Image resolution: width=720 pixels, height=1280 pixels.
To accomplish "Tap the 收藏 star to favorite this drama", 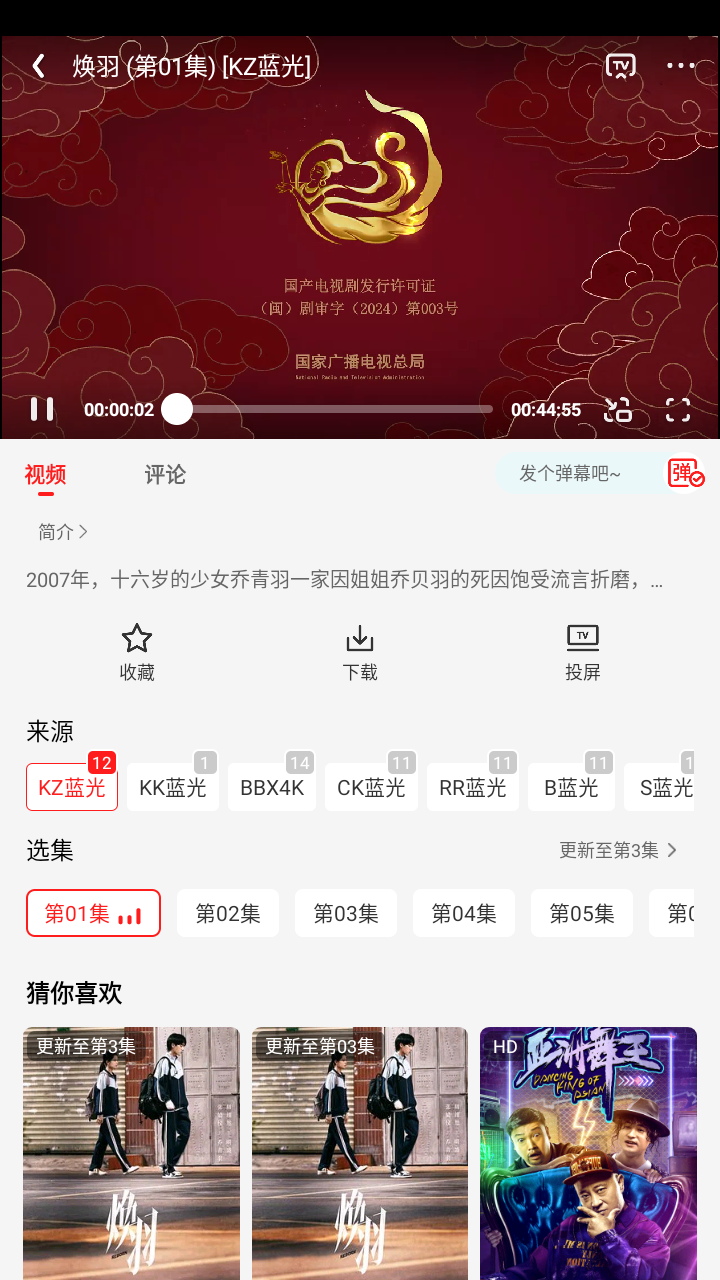I will (137, 650).
